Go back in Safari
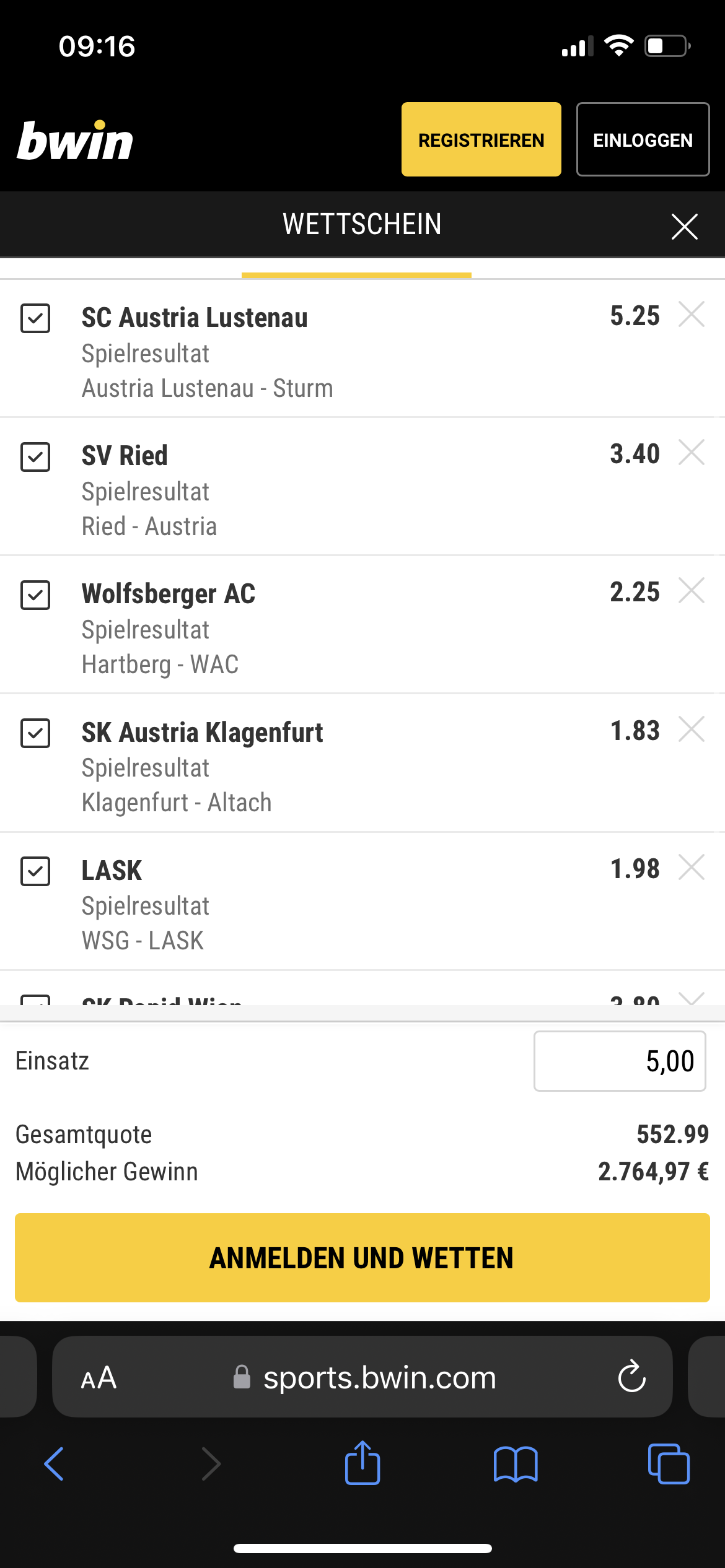Screen dimensions: 725x1568 (x=54, y=1464)
